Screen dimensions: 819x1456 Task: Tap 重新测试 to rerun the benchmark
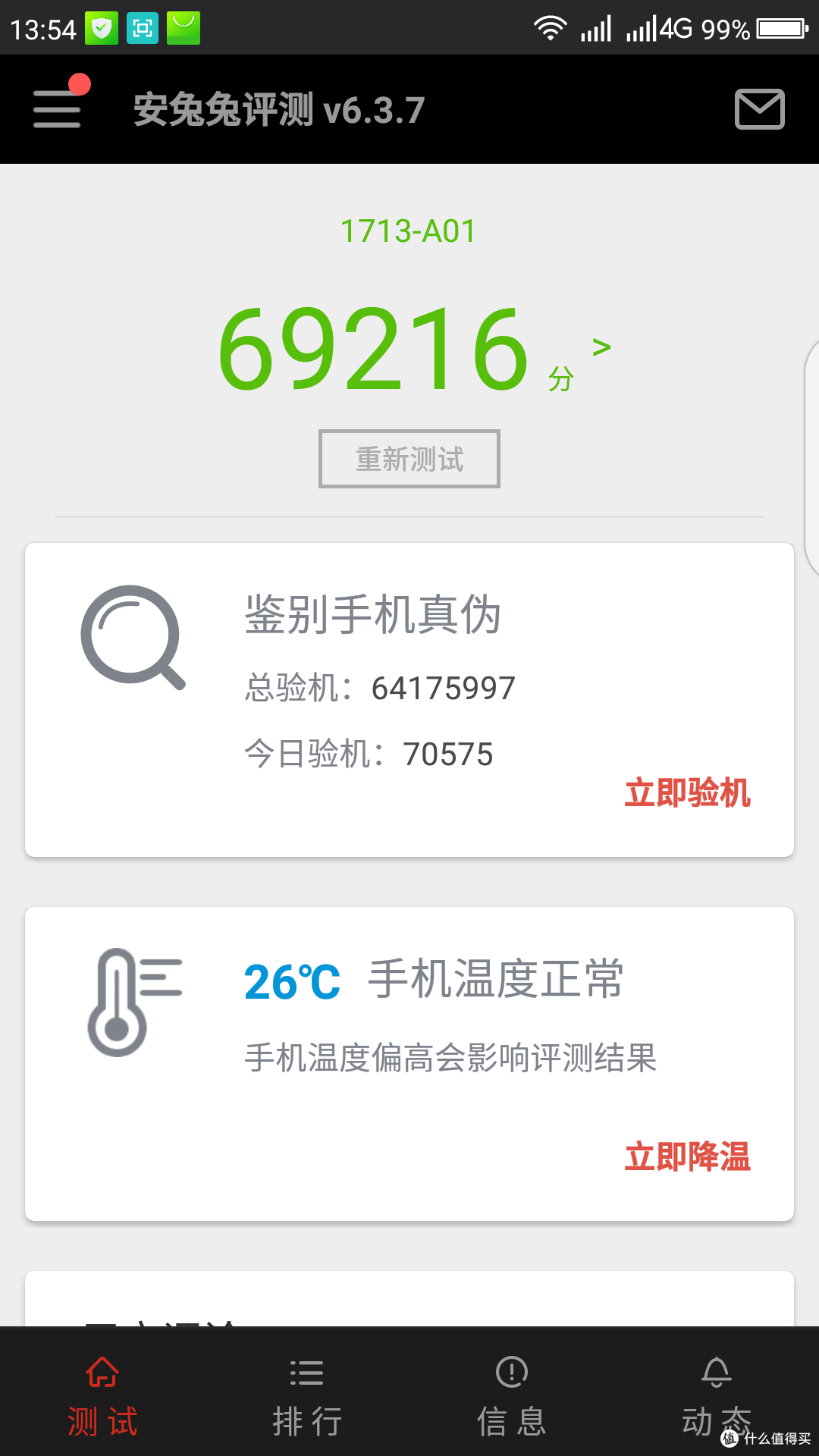[x=409, y=459]
